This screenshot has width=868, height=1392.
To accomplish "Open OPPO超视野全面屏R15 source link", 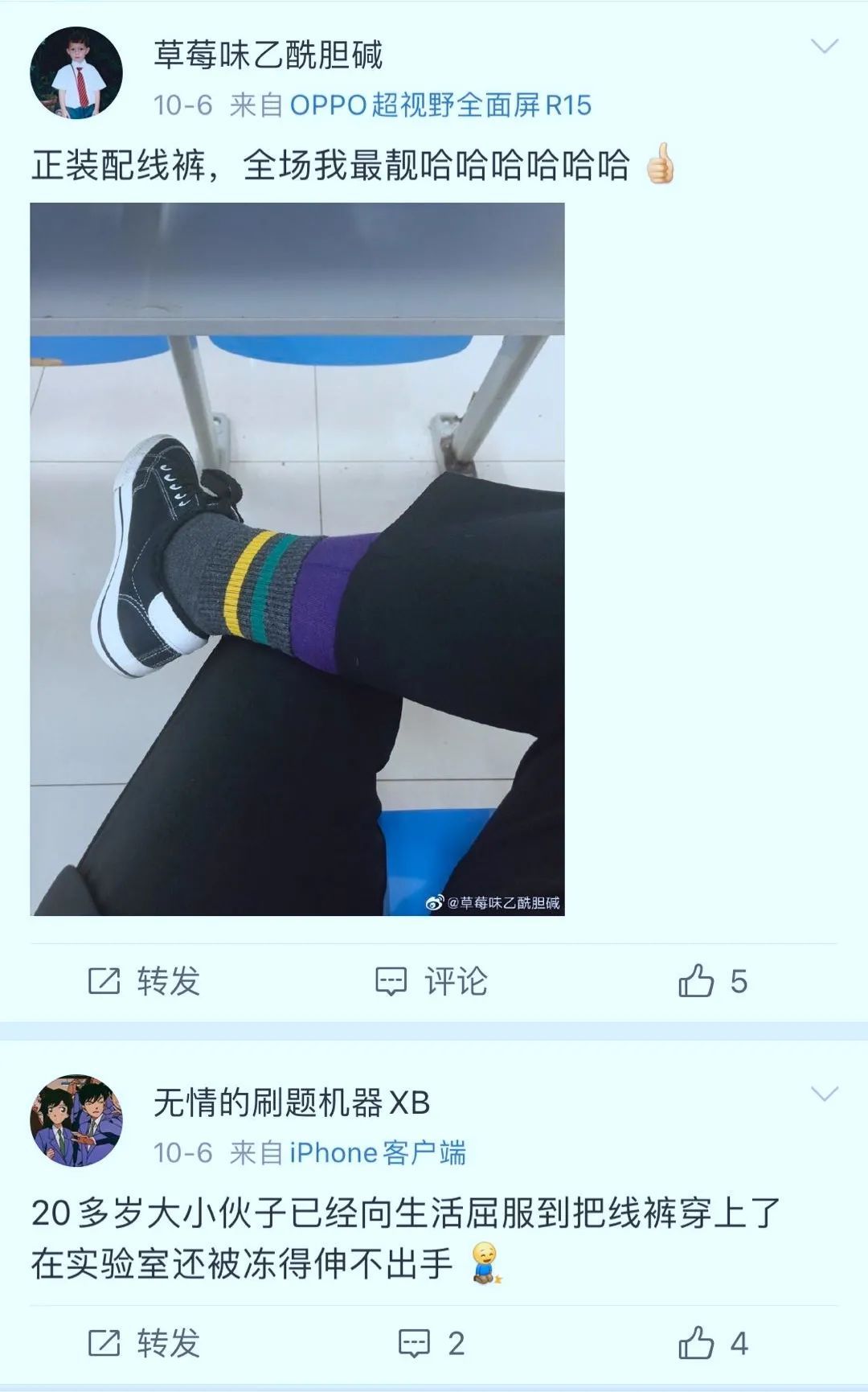I will pos(440,105).
